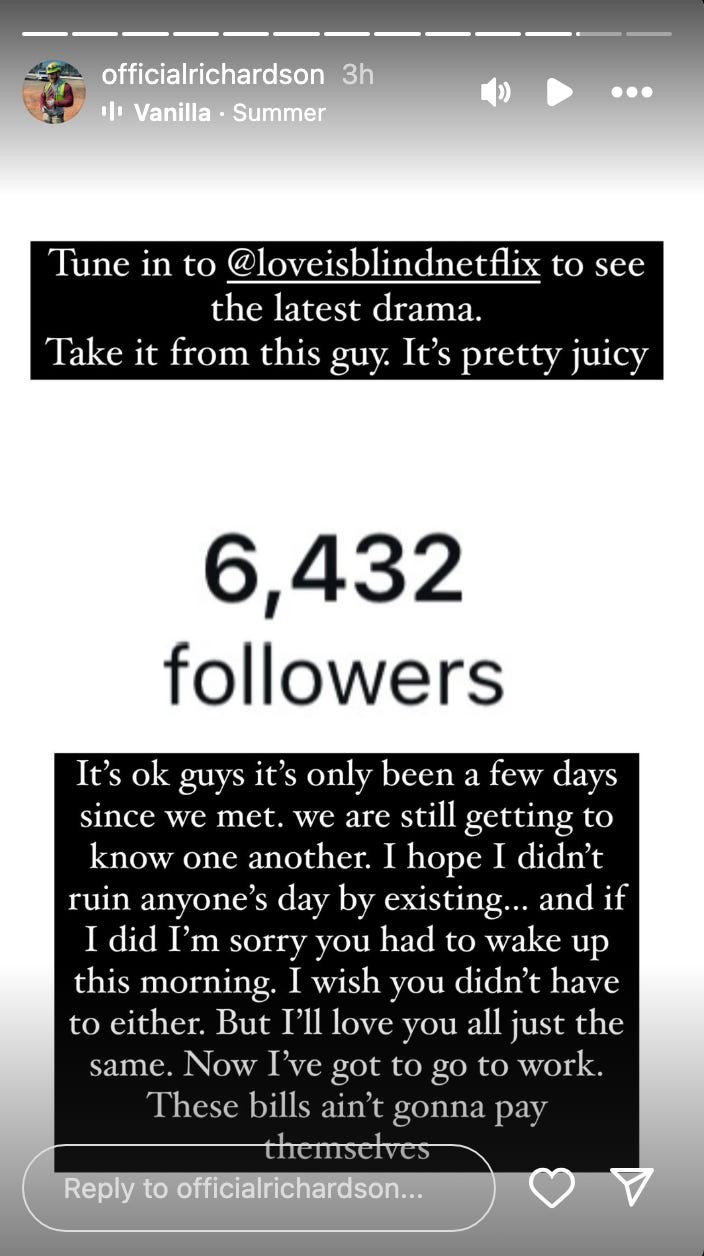Image resolution: width=704 pixels, height=1256 pixels.
Task: Open the three-dot more options menu
Action: 631,93
